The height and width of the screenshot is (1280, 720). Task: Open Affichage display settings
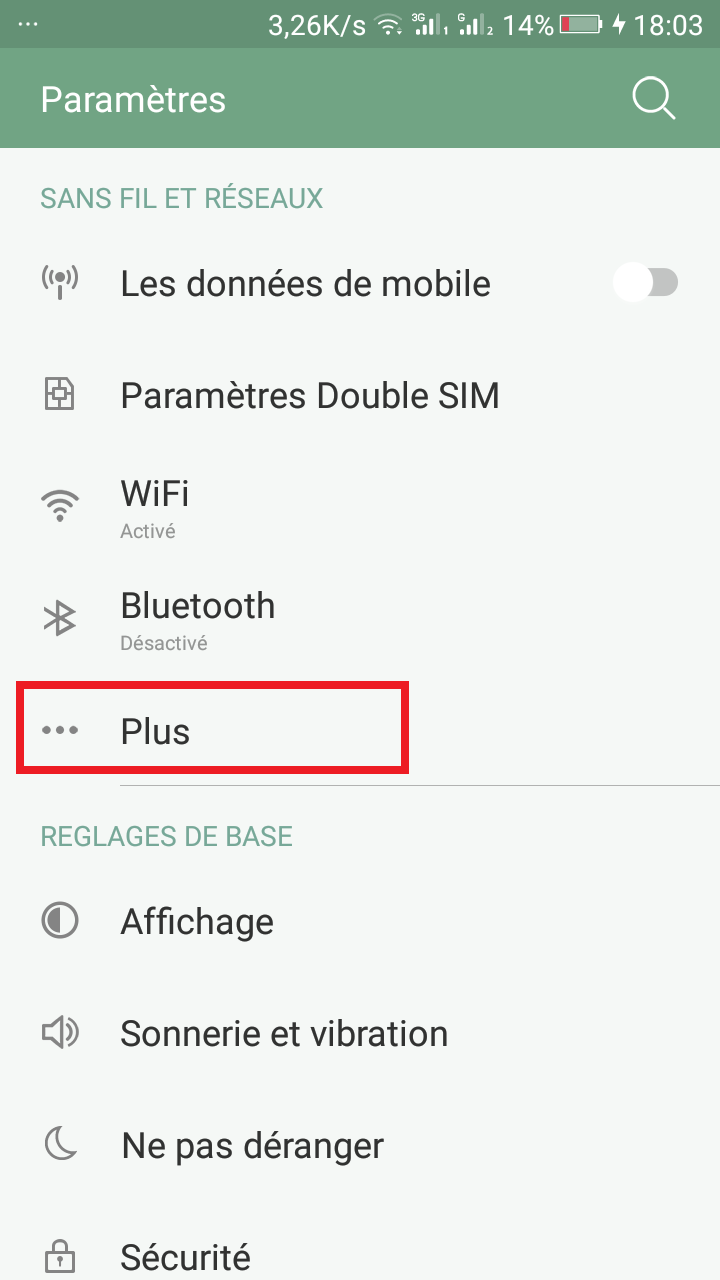pyautogui.click(x=197, y=921)
